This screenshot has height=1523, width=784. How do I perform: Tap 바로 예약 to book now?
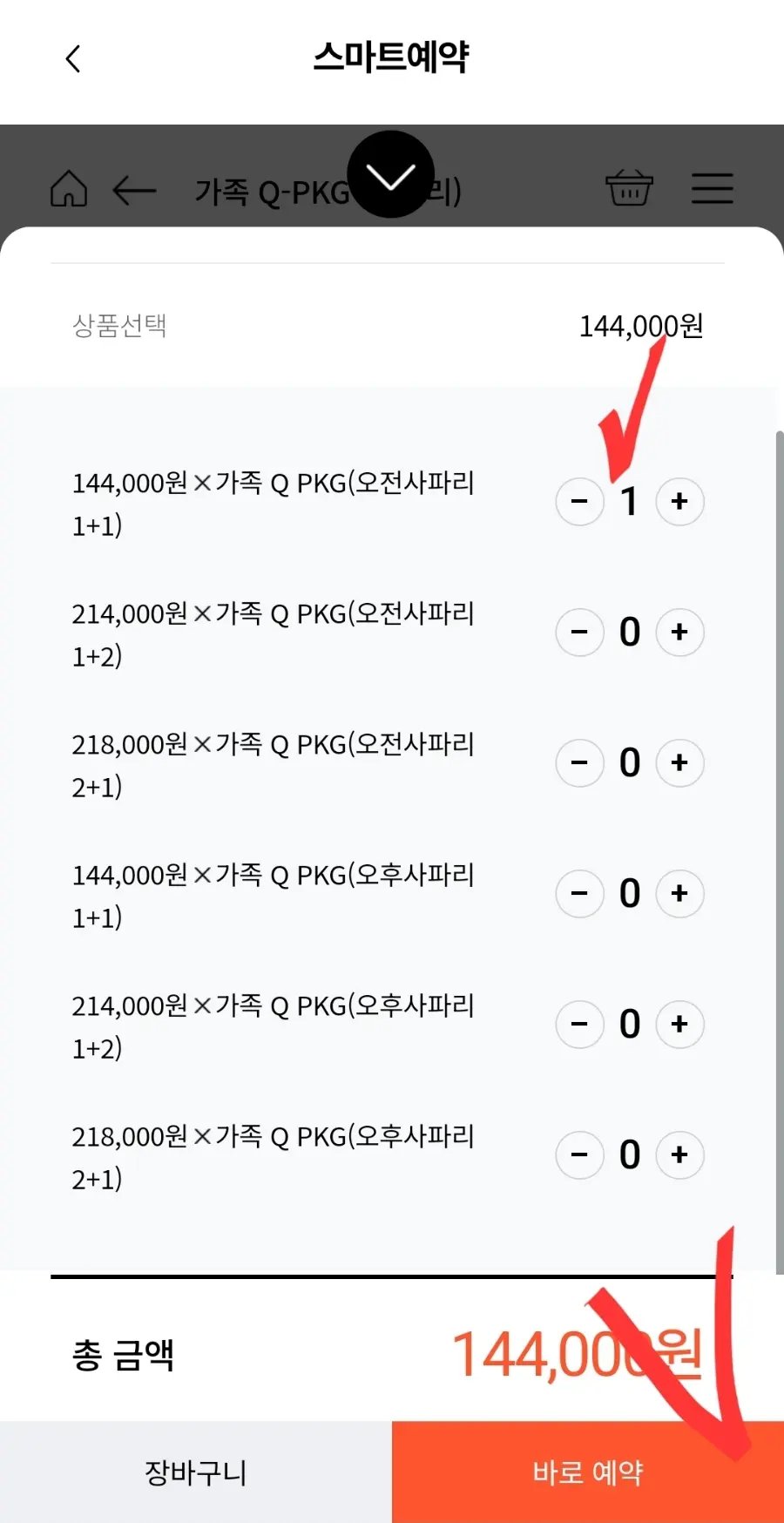click(x=588, y=1472)
